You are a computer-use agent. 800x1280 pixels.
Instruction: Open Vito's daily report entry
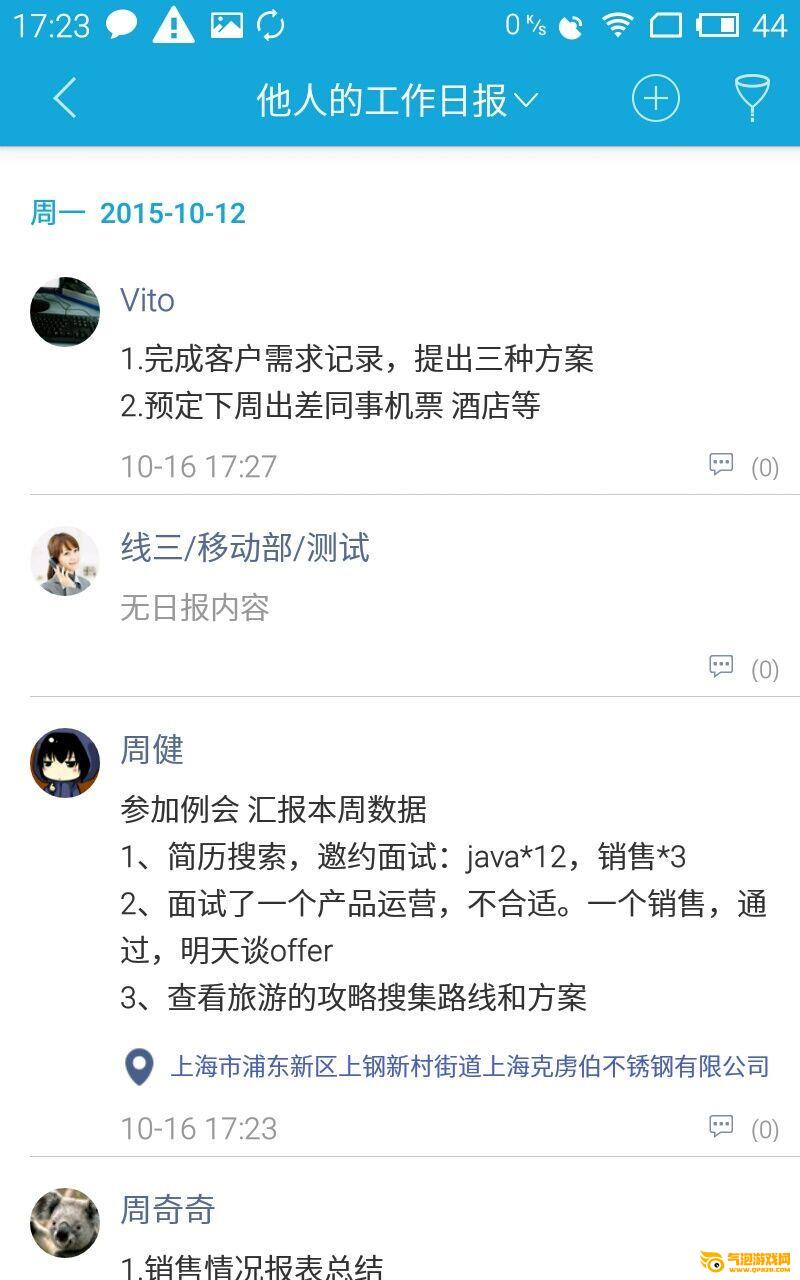tap(357, 382)
